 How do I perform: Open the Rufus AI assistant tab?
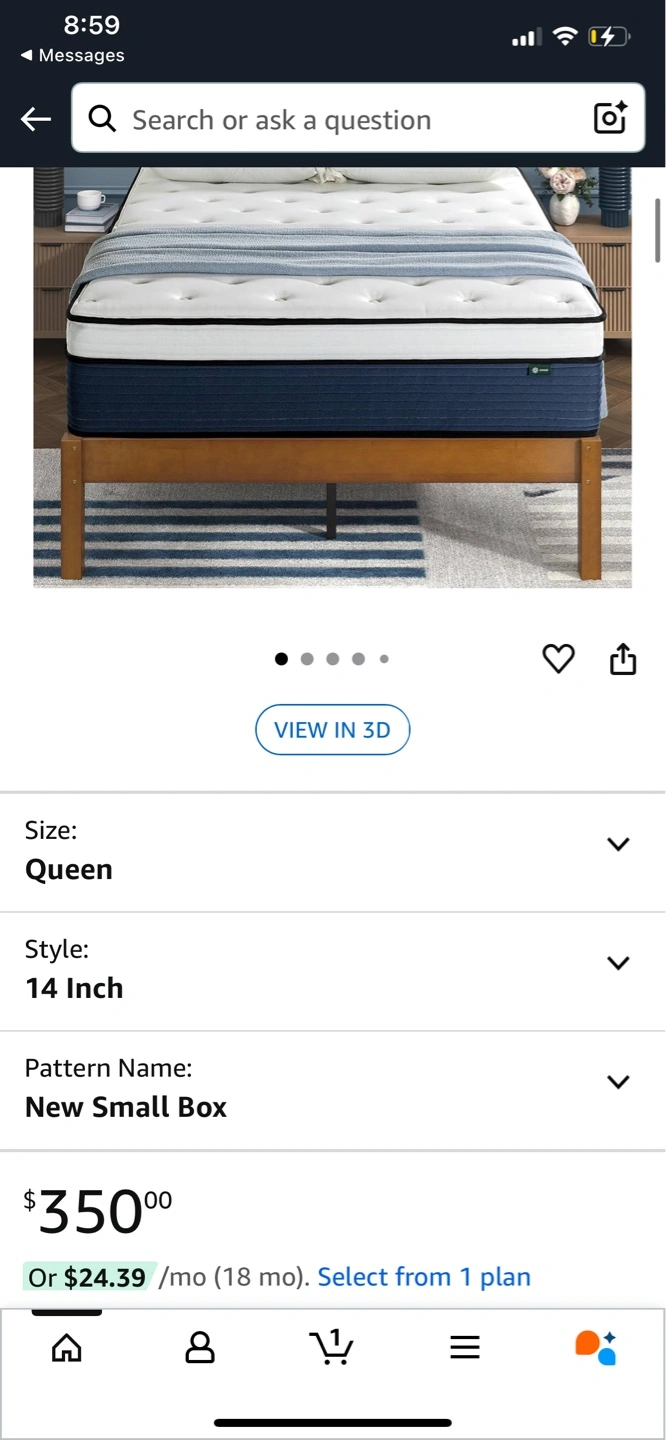pyautogui.click(x=596, y=1347)
